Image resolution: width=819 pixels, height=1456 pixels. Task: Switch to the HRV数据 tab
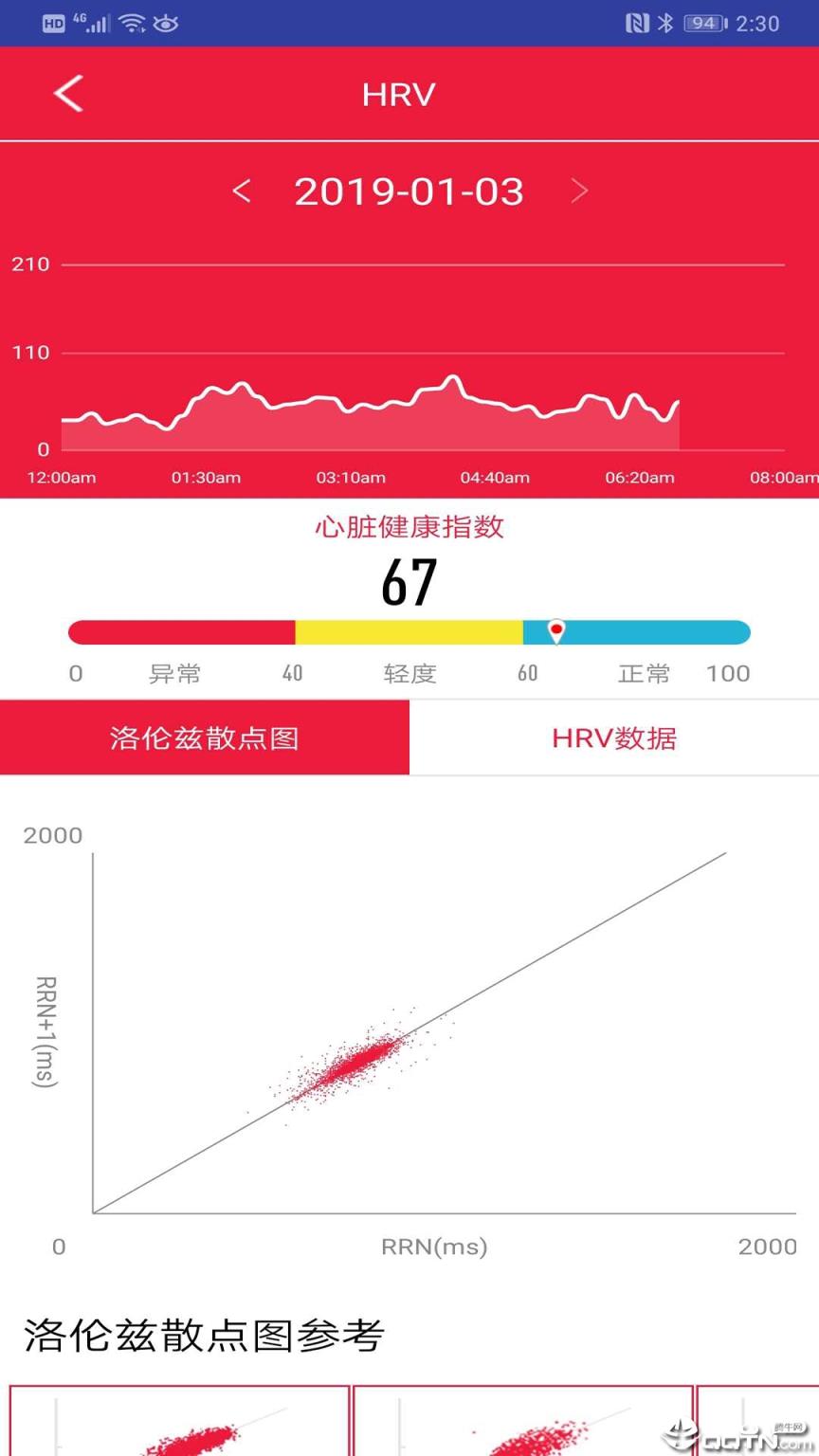614,738
